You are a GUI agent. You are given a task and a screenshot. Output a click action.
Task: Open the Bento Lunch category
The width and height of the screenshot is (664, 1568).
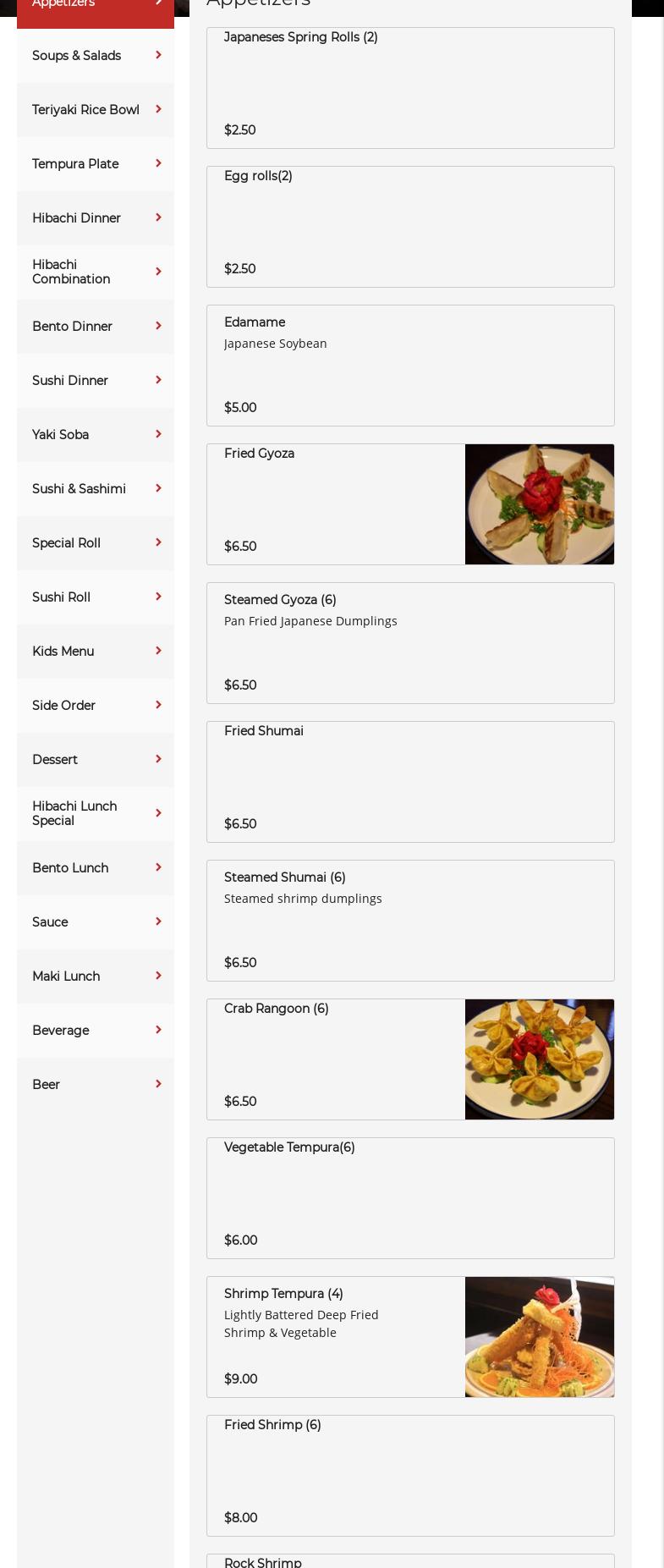tap(95, 868)
